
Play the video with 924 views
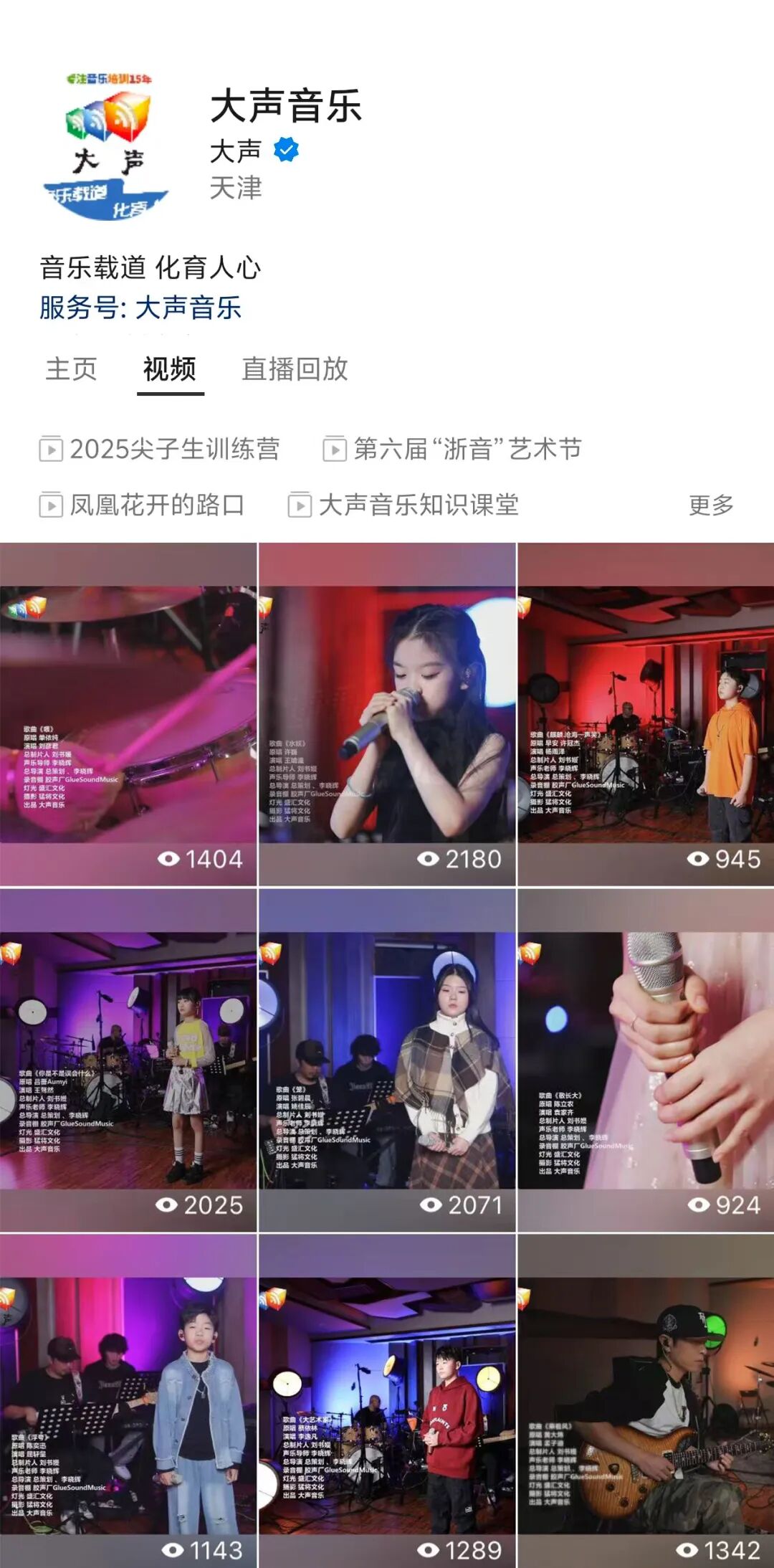(646, 1060)
